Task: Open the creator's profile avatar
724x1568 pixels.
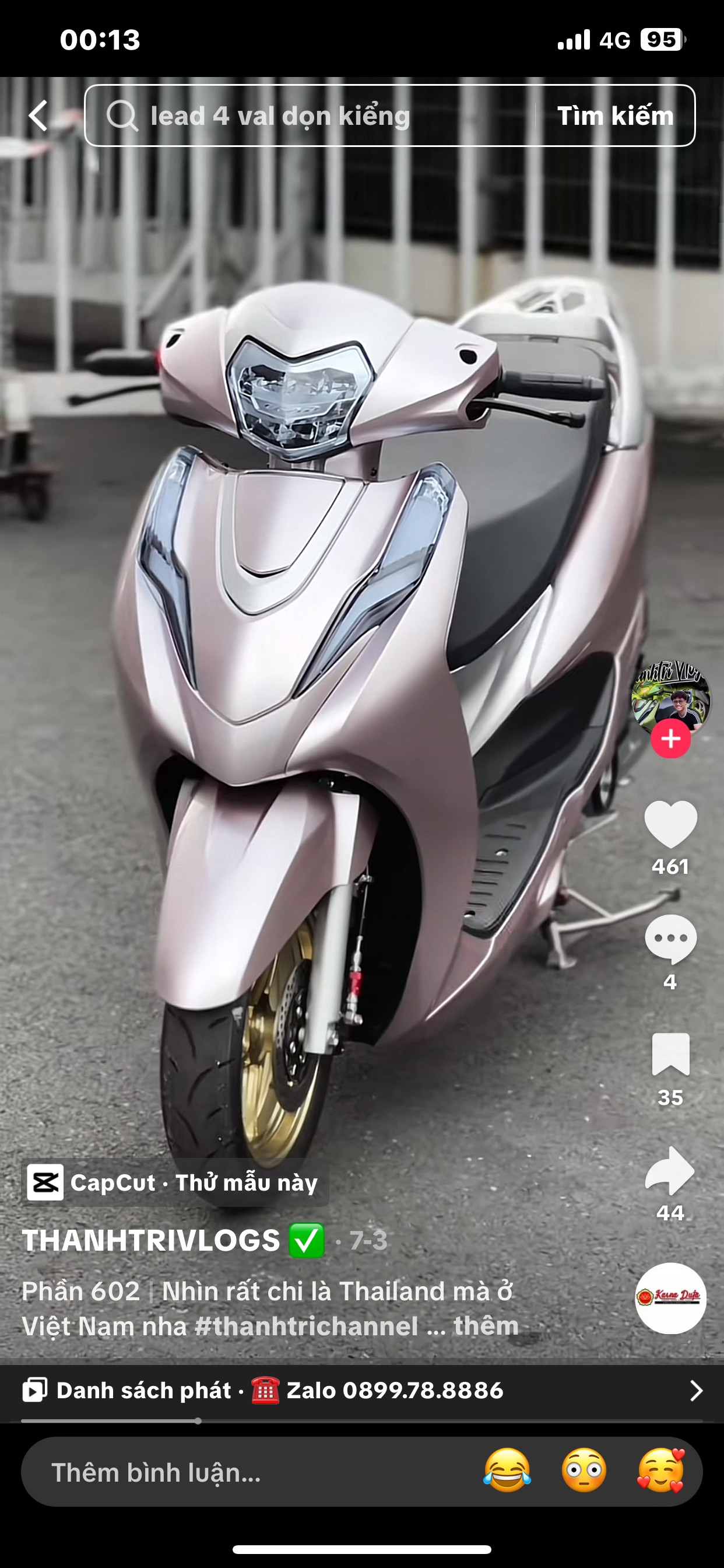Action: tap(670, 696)
